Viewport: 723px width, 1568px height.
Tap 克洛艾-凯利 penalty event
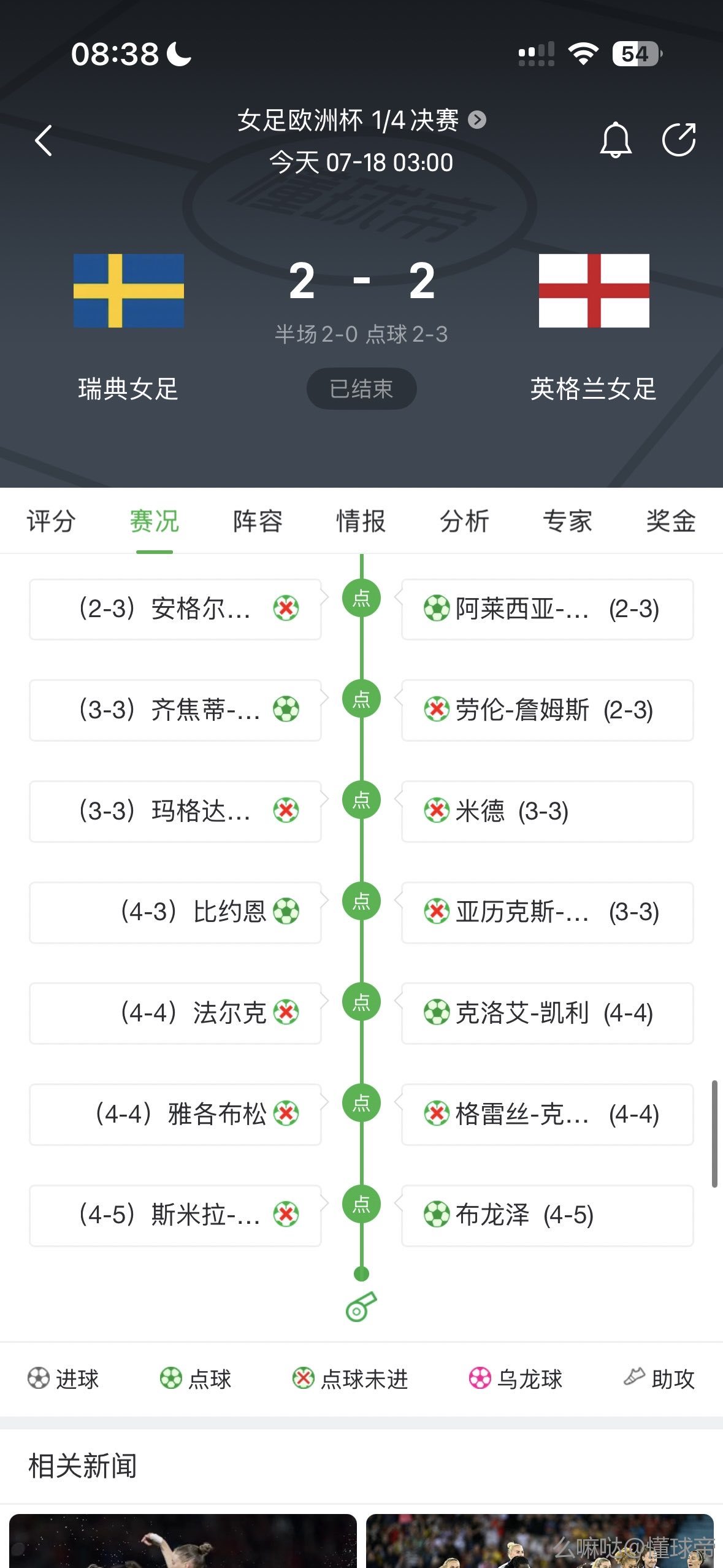pos(548,1013)
